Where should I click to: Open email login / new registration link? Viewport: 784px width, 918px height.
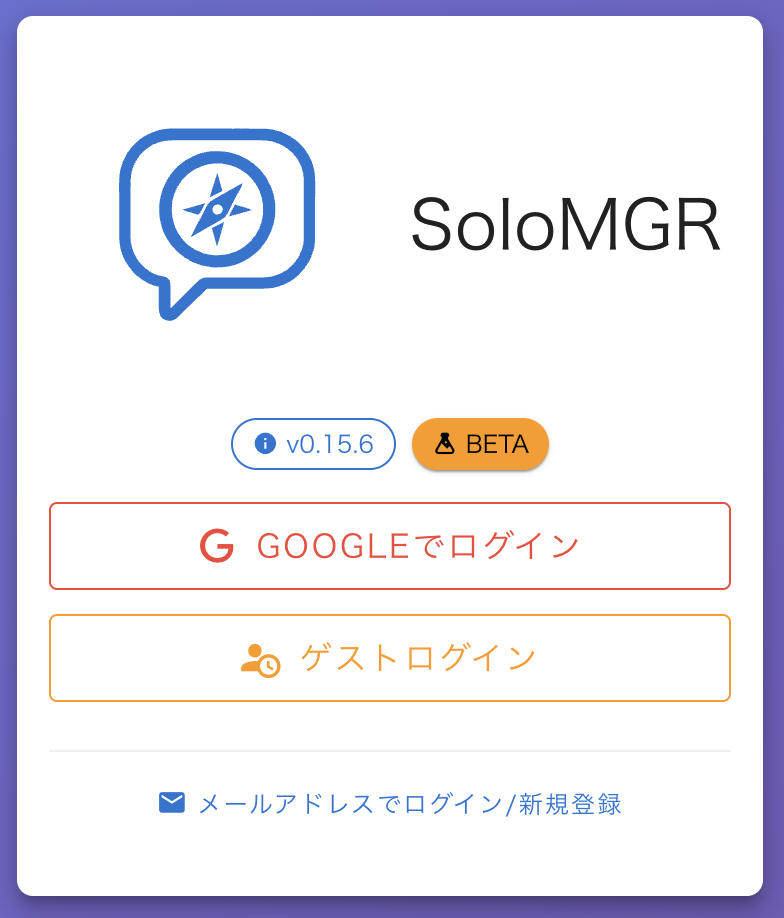click(390, 804)
